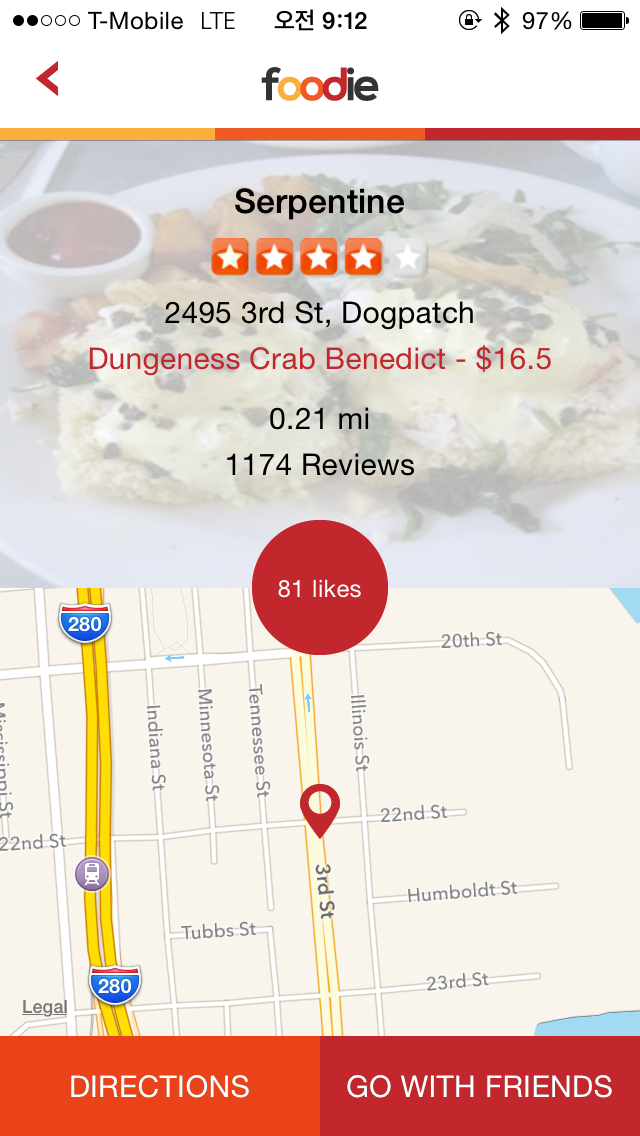This screenshot has width=640, height=1136.
Task: Go back using the red arrow
Action: click(48, 79)
